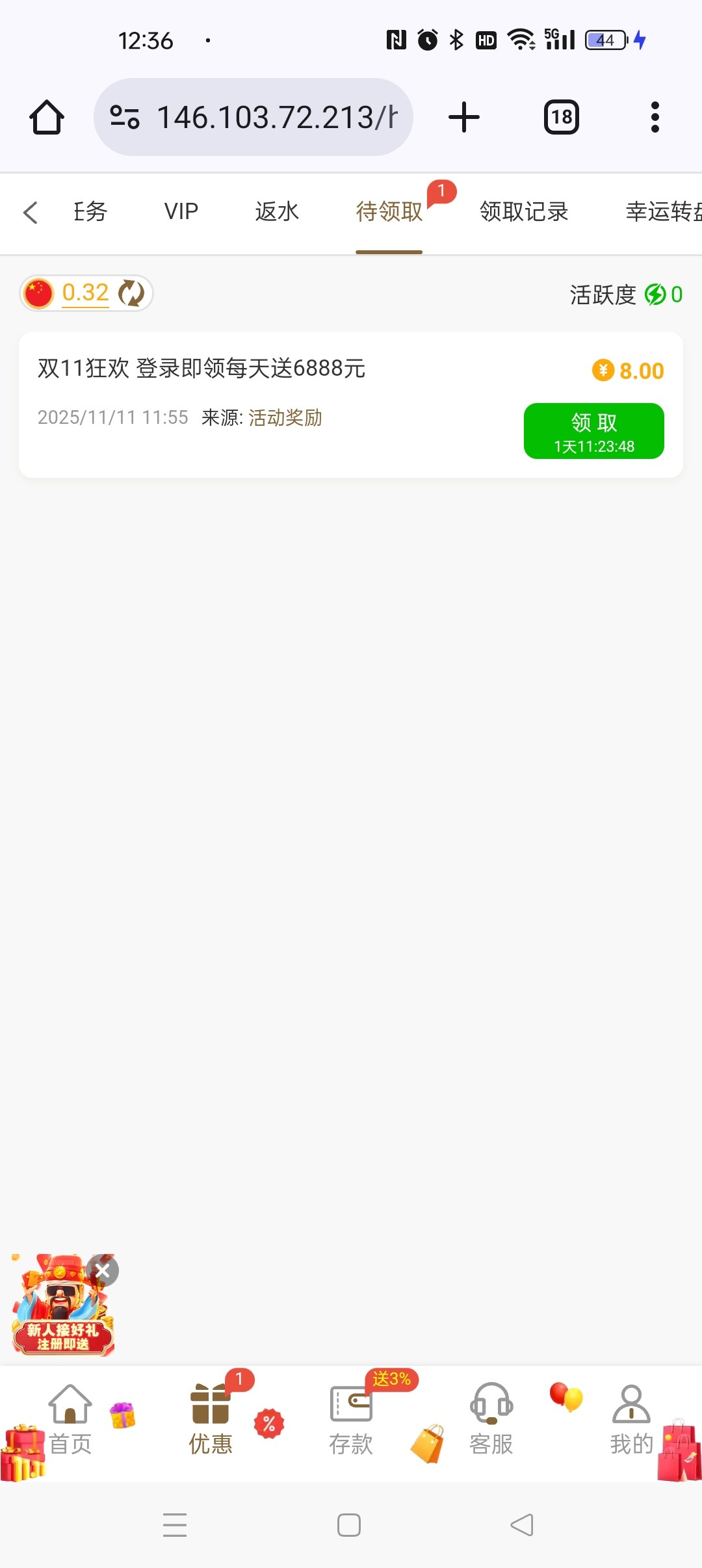Viewport: 702px width, 1568px height.
Task: Open the browser overflow menu
Action: [x=655, y=118]
